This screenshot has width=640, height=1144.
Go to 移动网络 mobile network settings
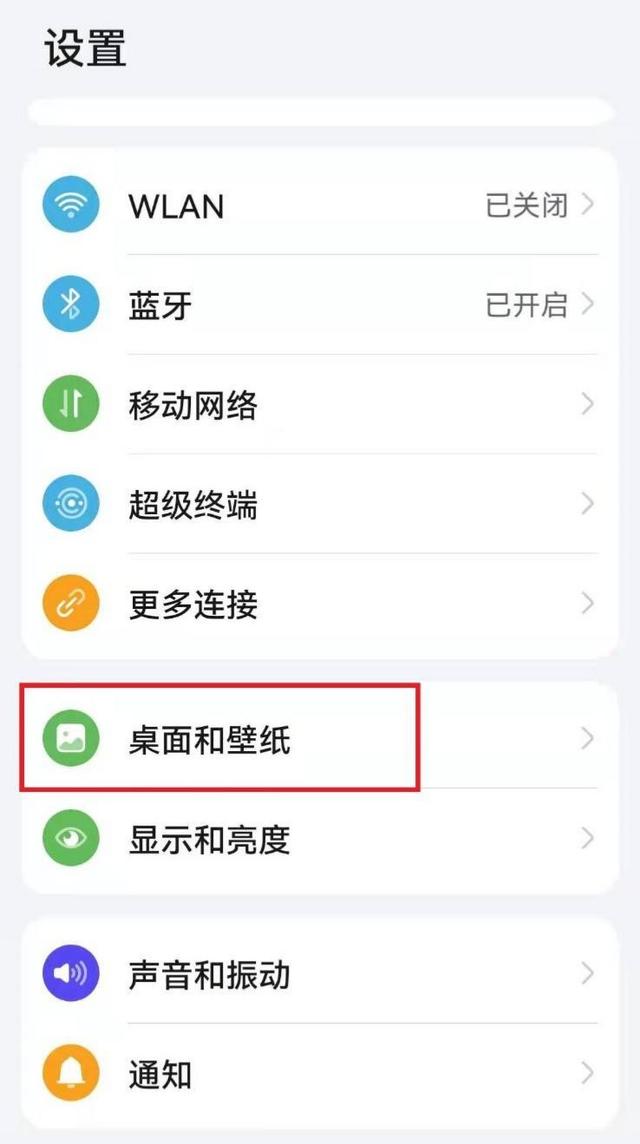[x=320, y=404]
